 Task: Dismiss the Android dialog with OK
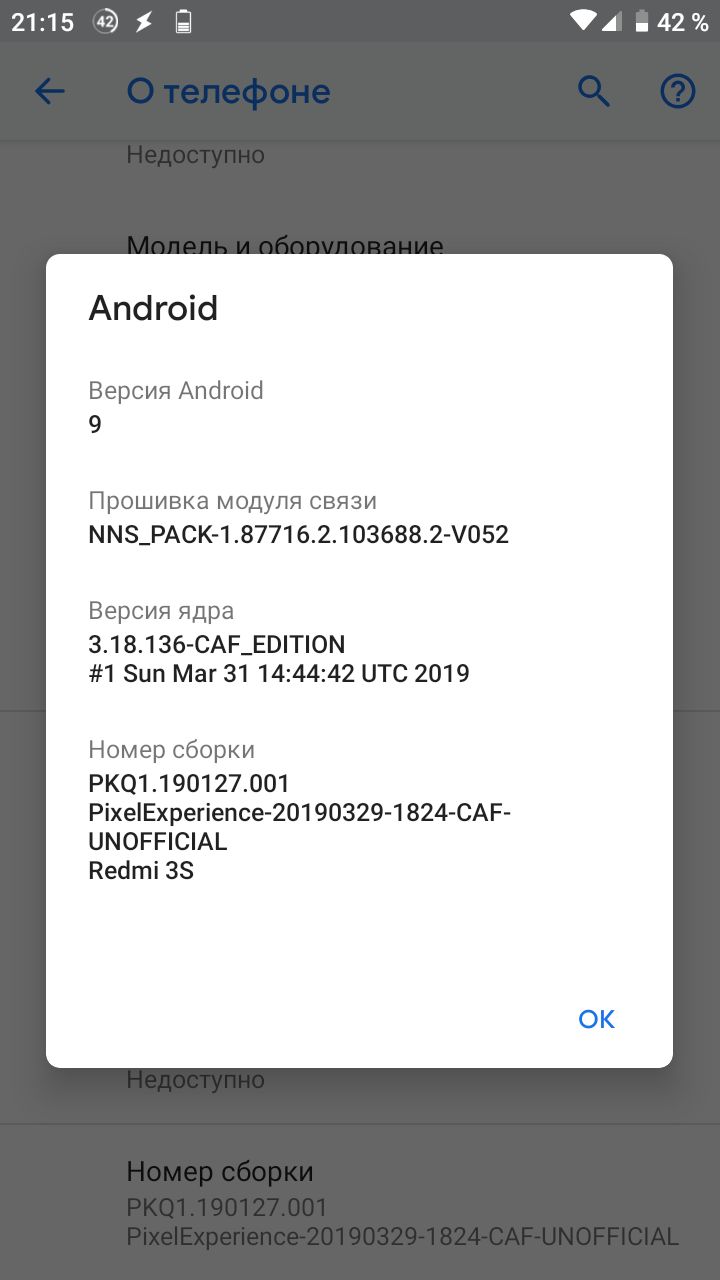point(596,1019)
